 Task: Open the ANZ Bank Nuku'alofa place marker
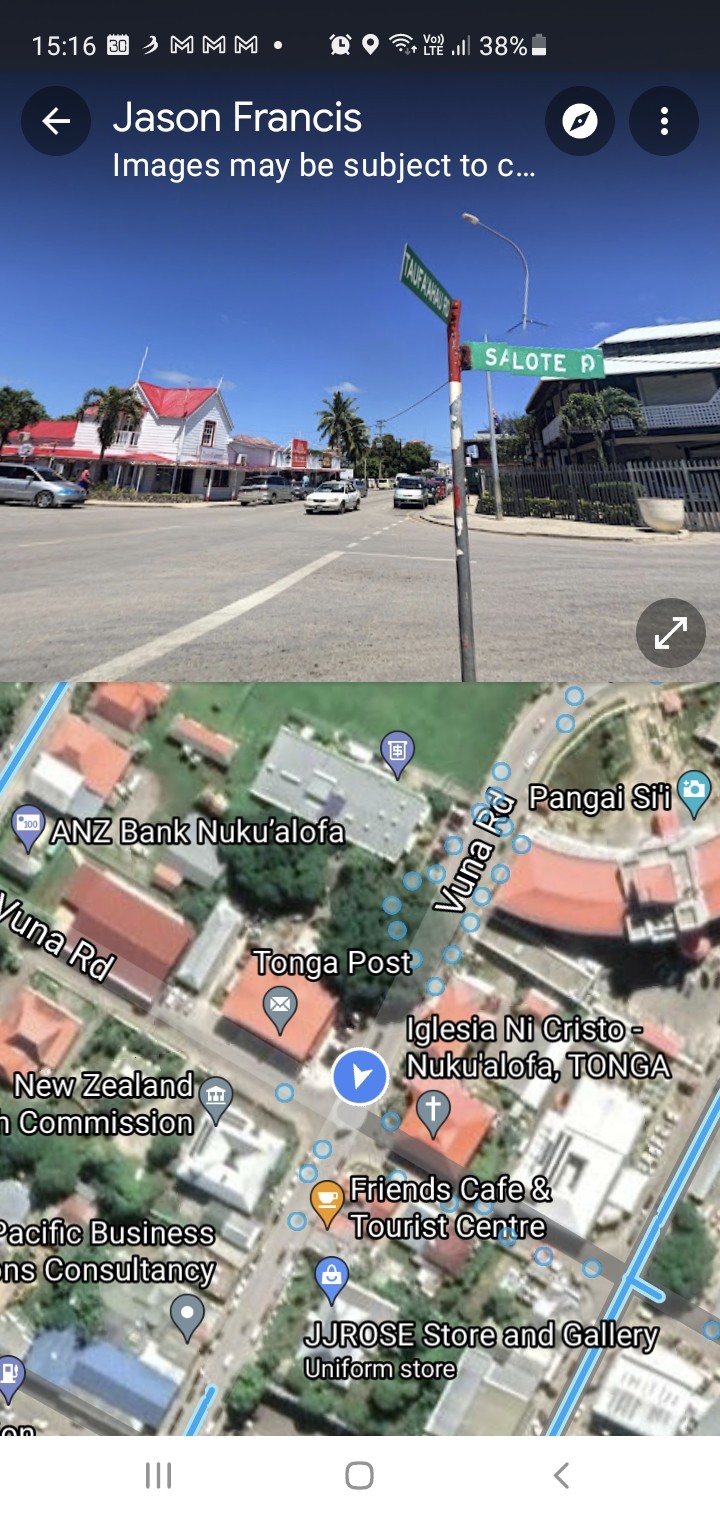(26, 827)
